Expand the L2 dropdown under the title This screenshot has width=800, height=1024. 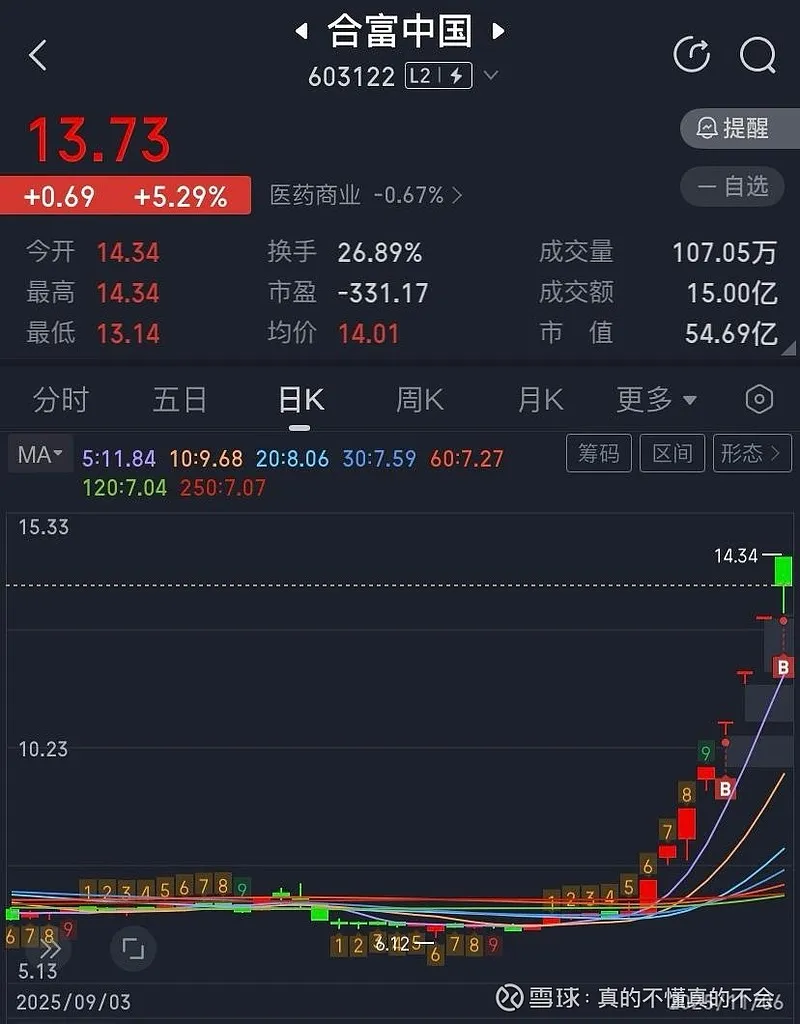click(x=491, y=76)
